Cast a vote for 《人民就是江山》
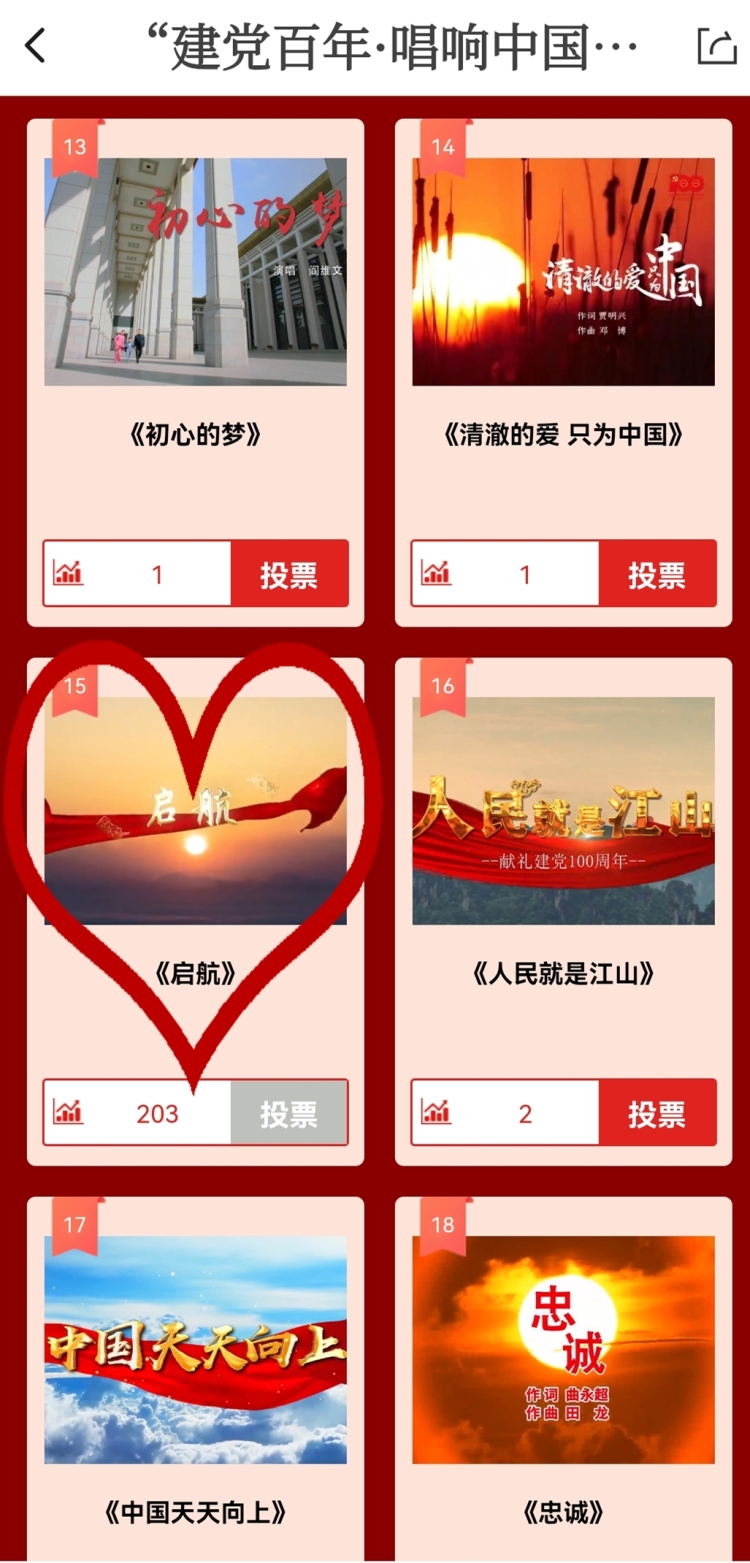This screenshot has width=750, height=1563. (657, 1112)
